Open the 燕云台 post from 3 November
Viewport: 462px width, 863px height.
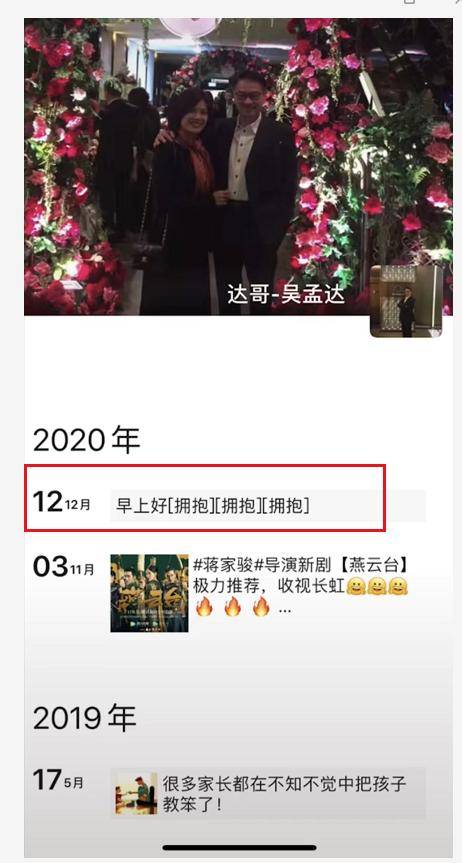301,586
